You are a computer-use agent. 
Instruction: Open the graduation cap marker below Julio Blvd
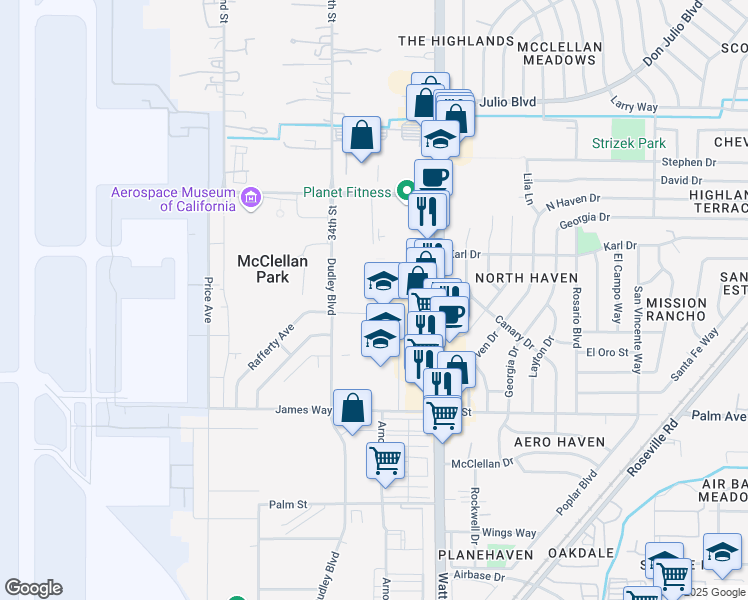tap(439, 139)
